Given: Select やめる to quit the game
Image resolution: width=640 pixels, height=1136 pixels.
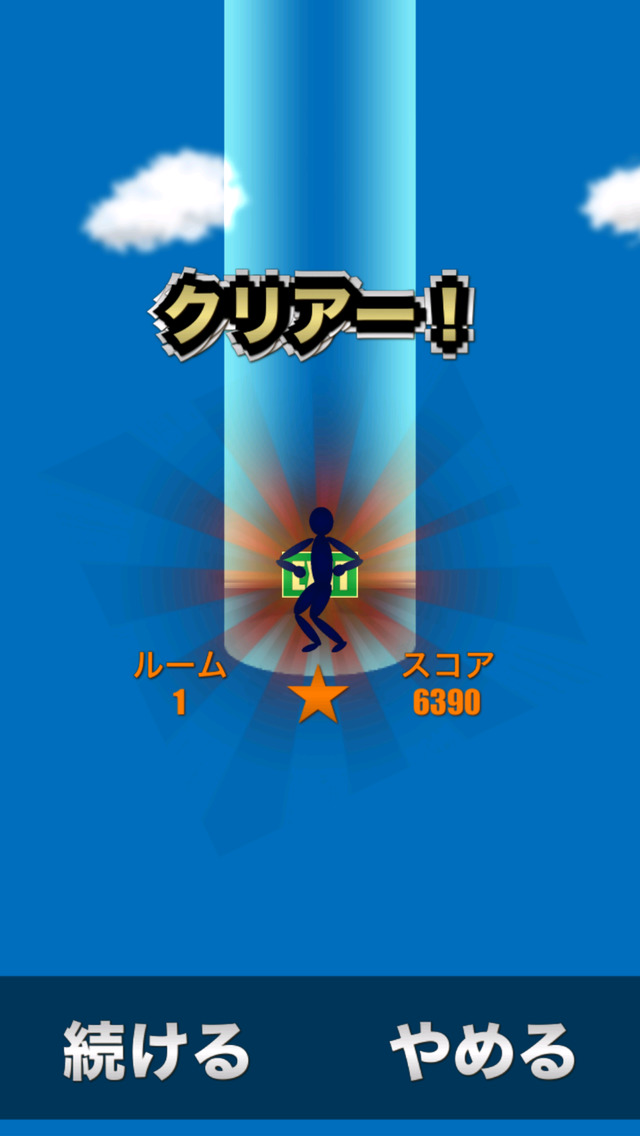Looking at the screenshot, I should pos(482,1051).
